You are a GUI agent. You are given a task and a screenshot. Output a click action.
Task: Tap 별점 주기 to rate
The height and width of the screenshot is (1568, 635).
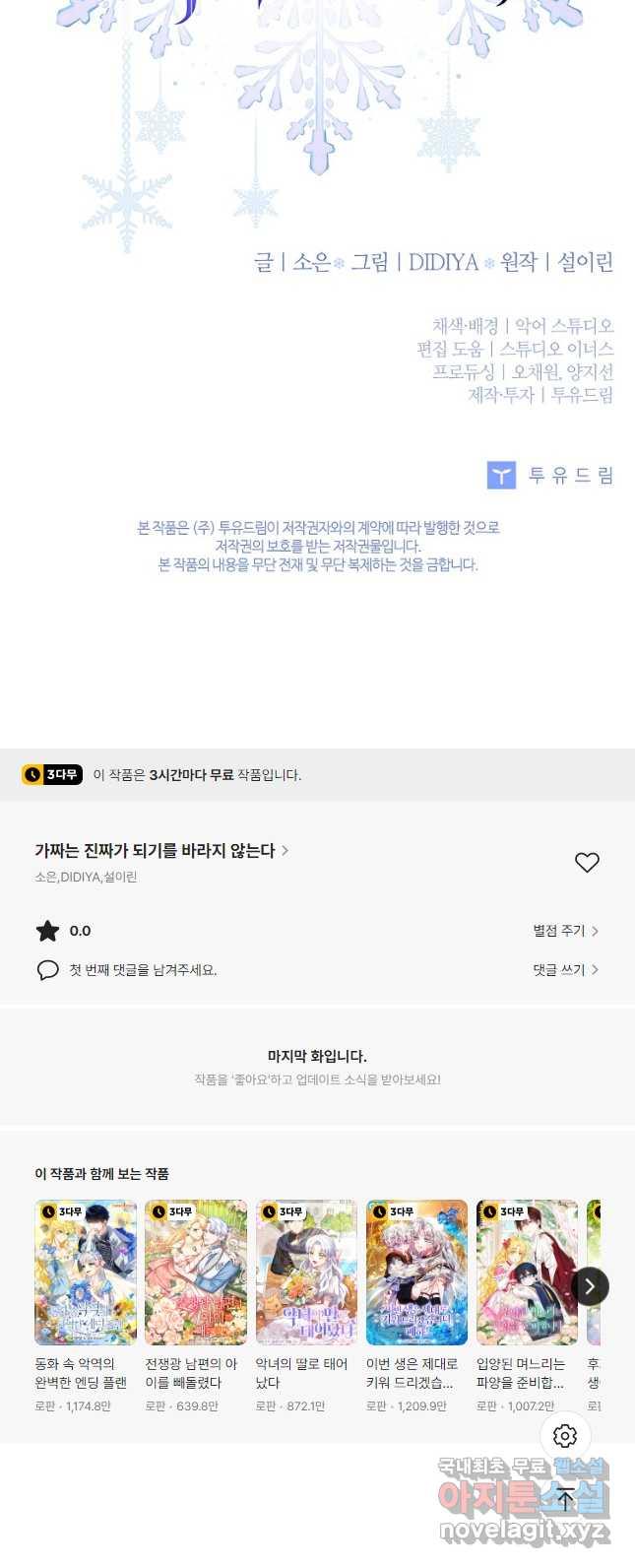point(565,931)
